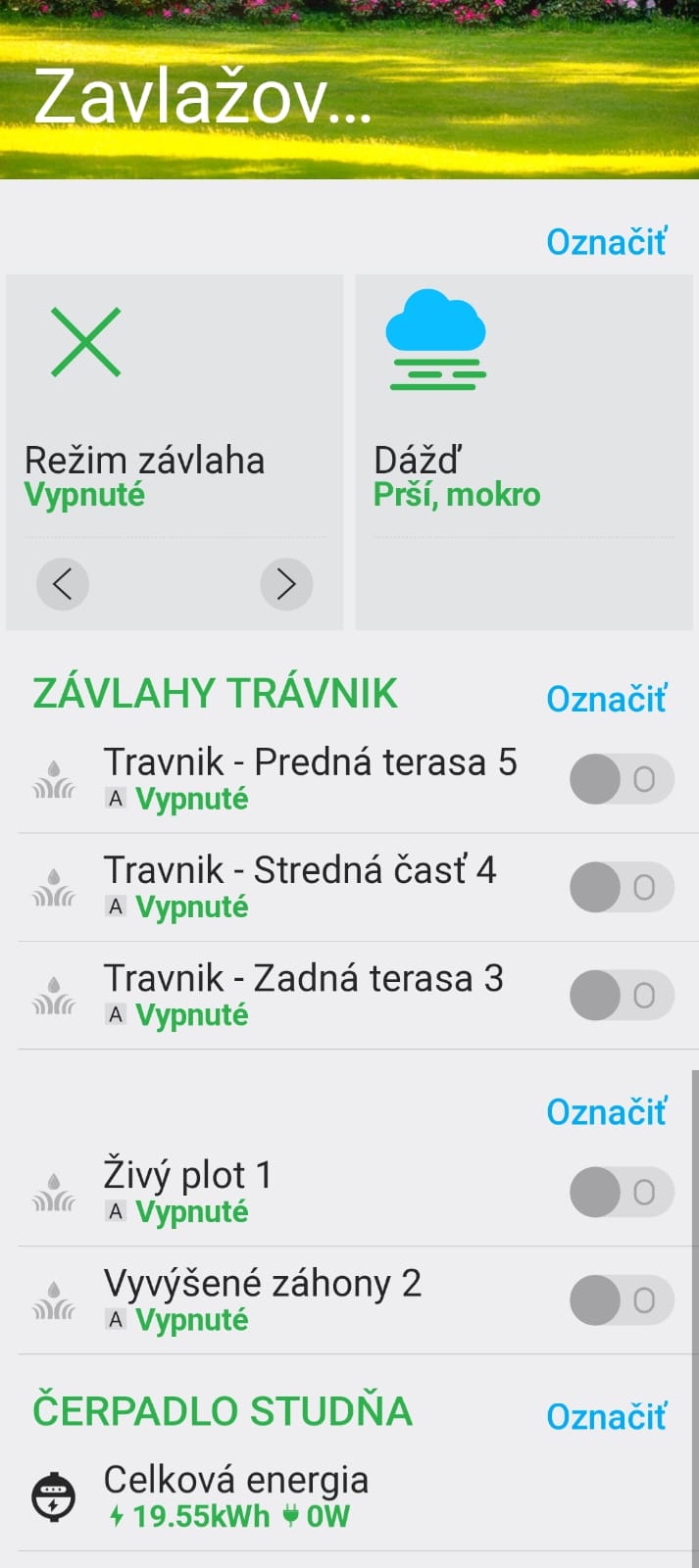Tap Označiť above Živý plot 1

click(606, 1112)
